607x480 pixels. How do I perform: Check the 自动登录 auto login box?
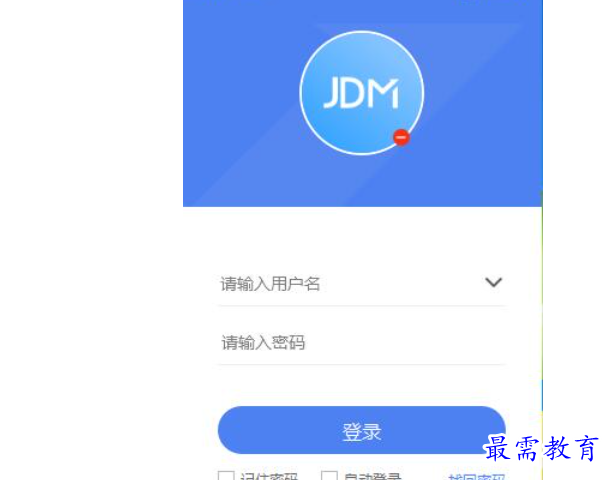coord(329,476)
